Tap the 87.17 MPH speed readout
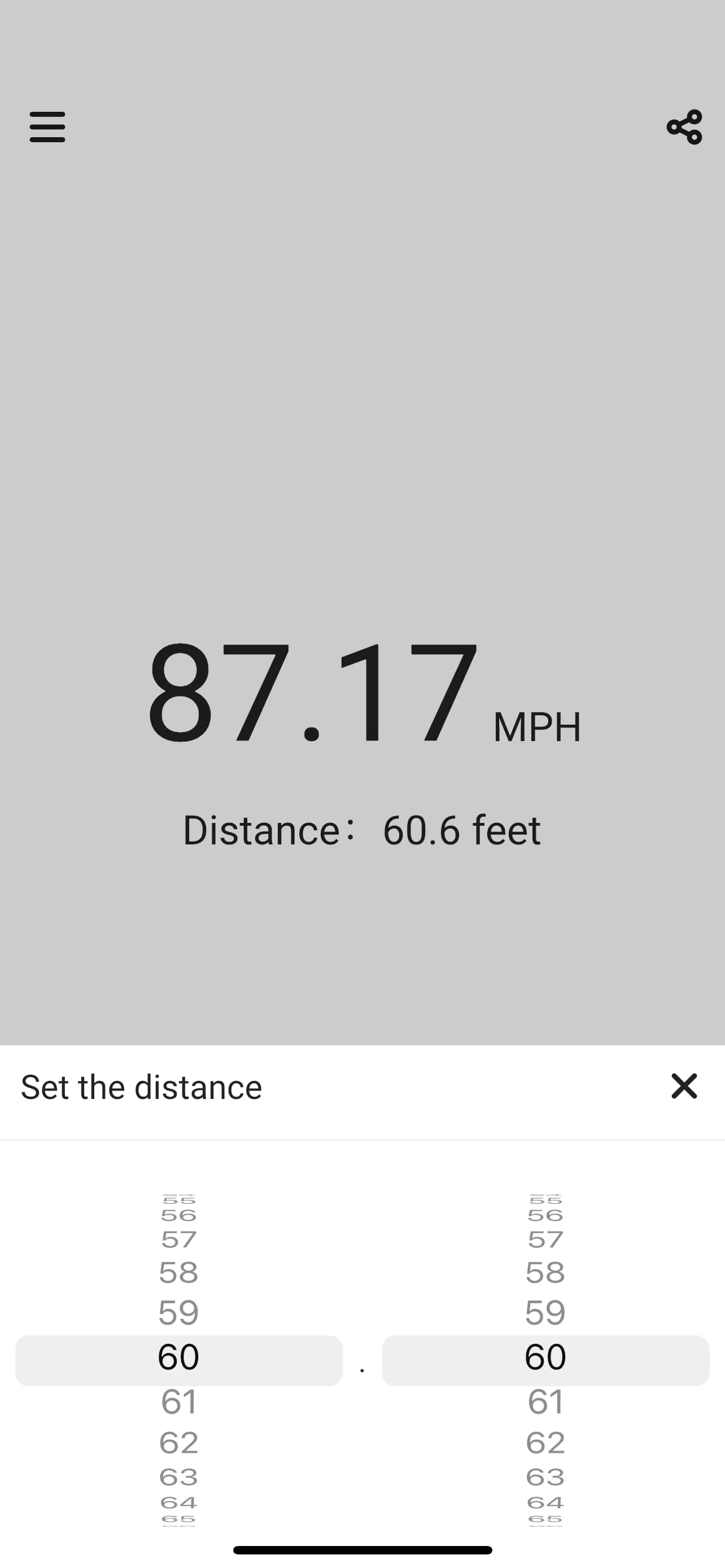 tap(362, 700)
